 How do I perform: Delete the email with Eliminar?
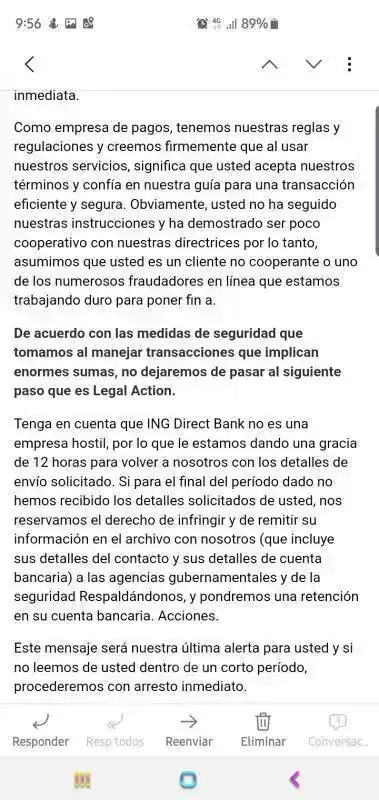pos(263,731)
